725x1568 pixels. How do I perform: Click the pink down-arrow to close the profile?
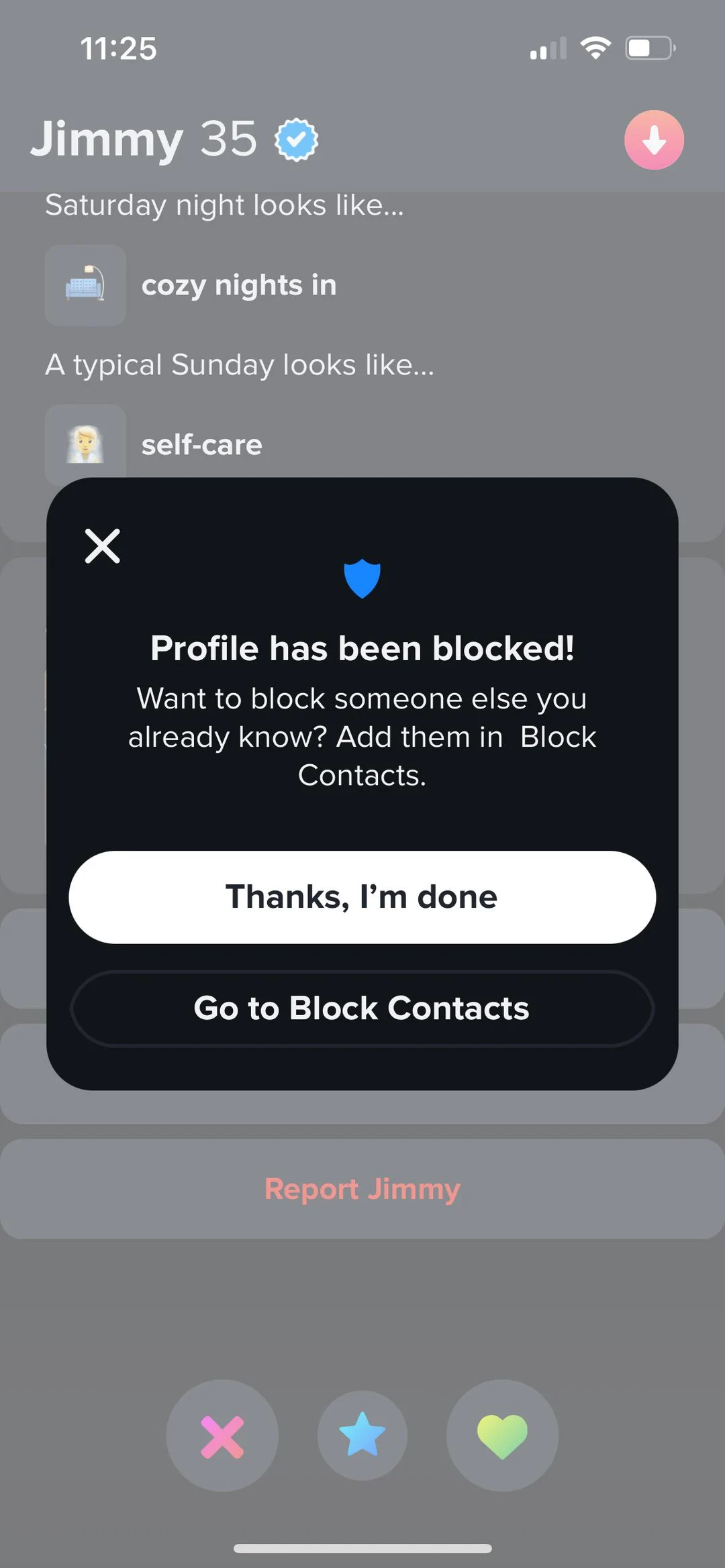pos(652,139)
